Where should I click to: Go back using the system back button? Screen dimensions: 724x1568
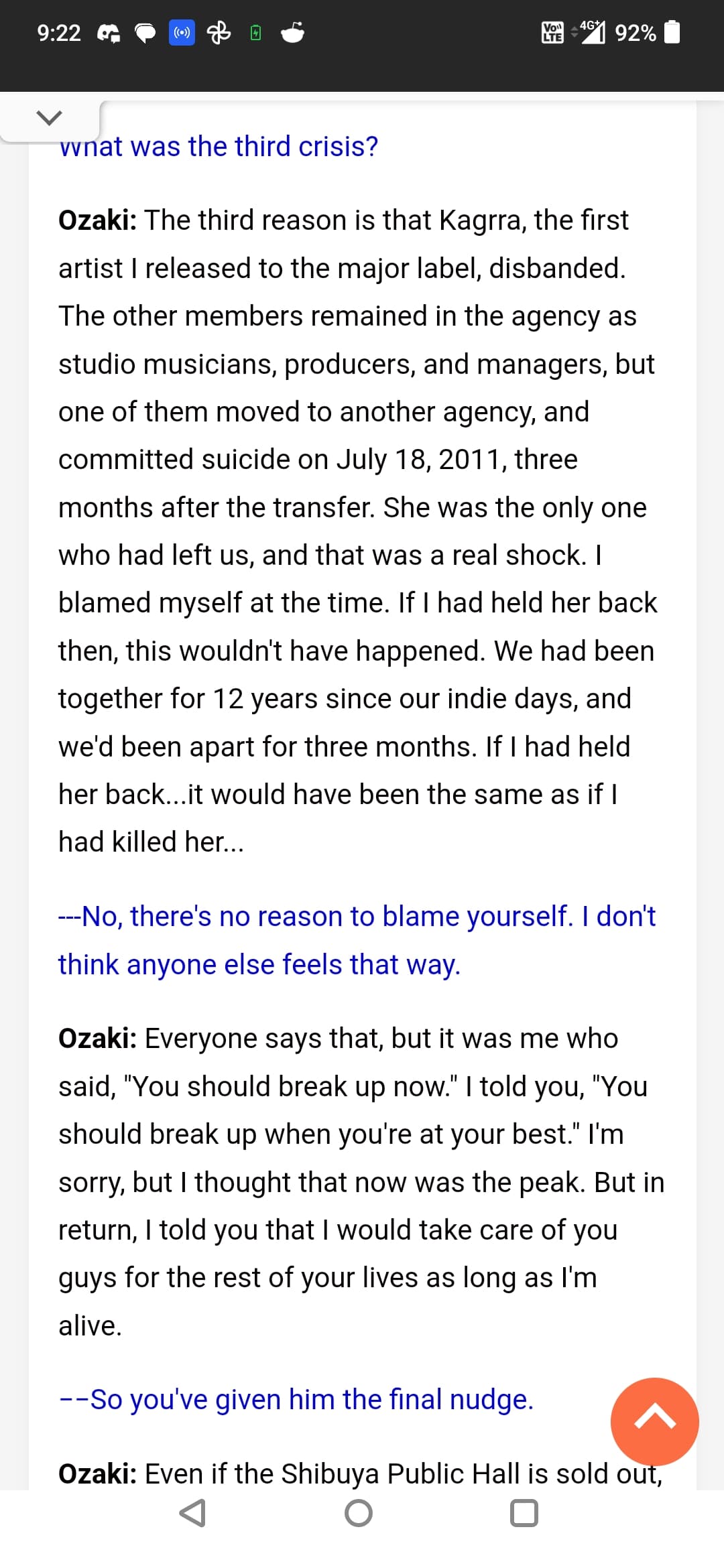[192, 1512]
